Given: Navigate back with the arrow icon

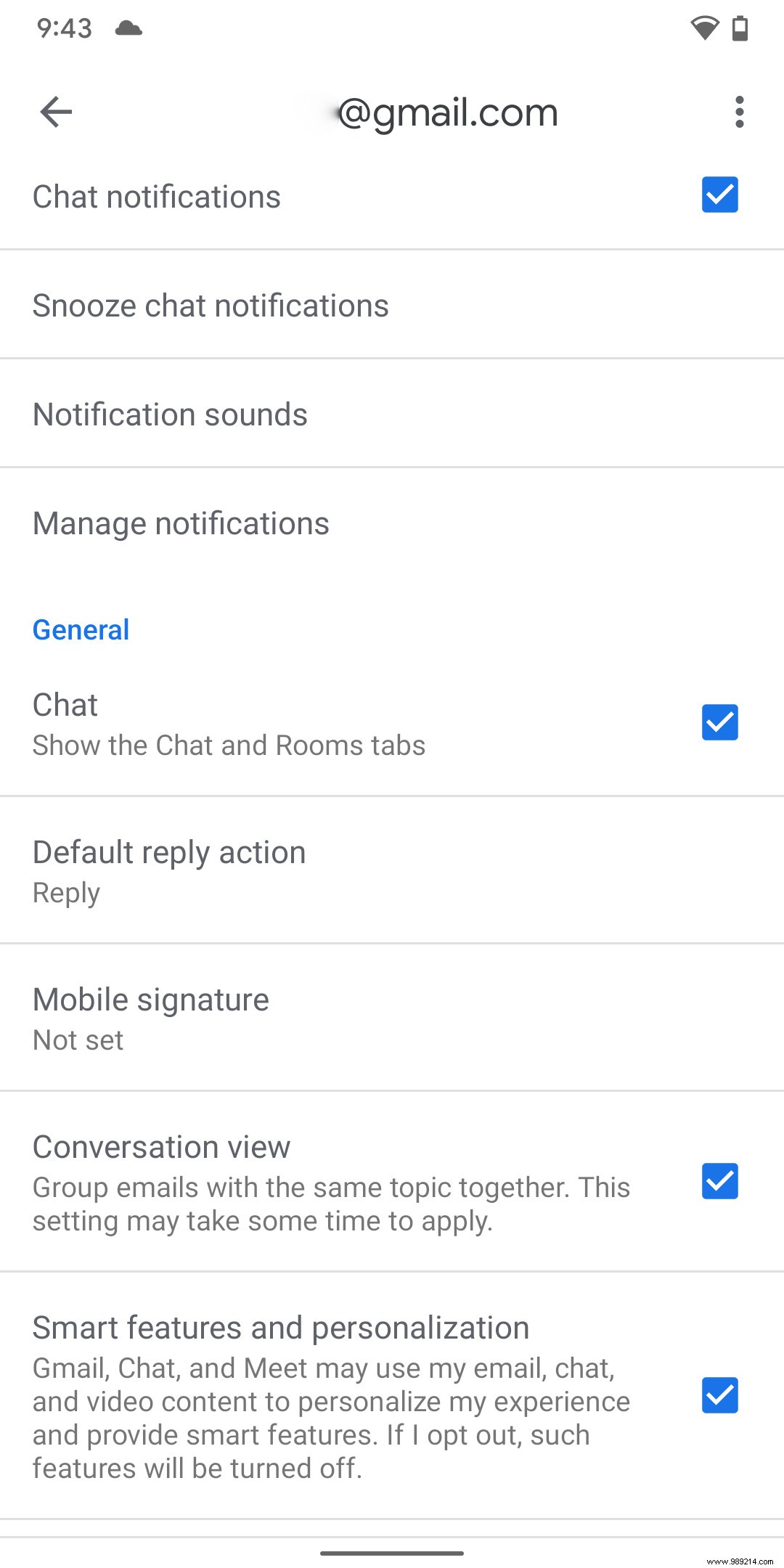Looking at the screenshot, I should [x=55, y=111].
